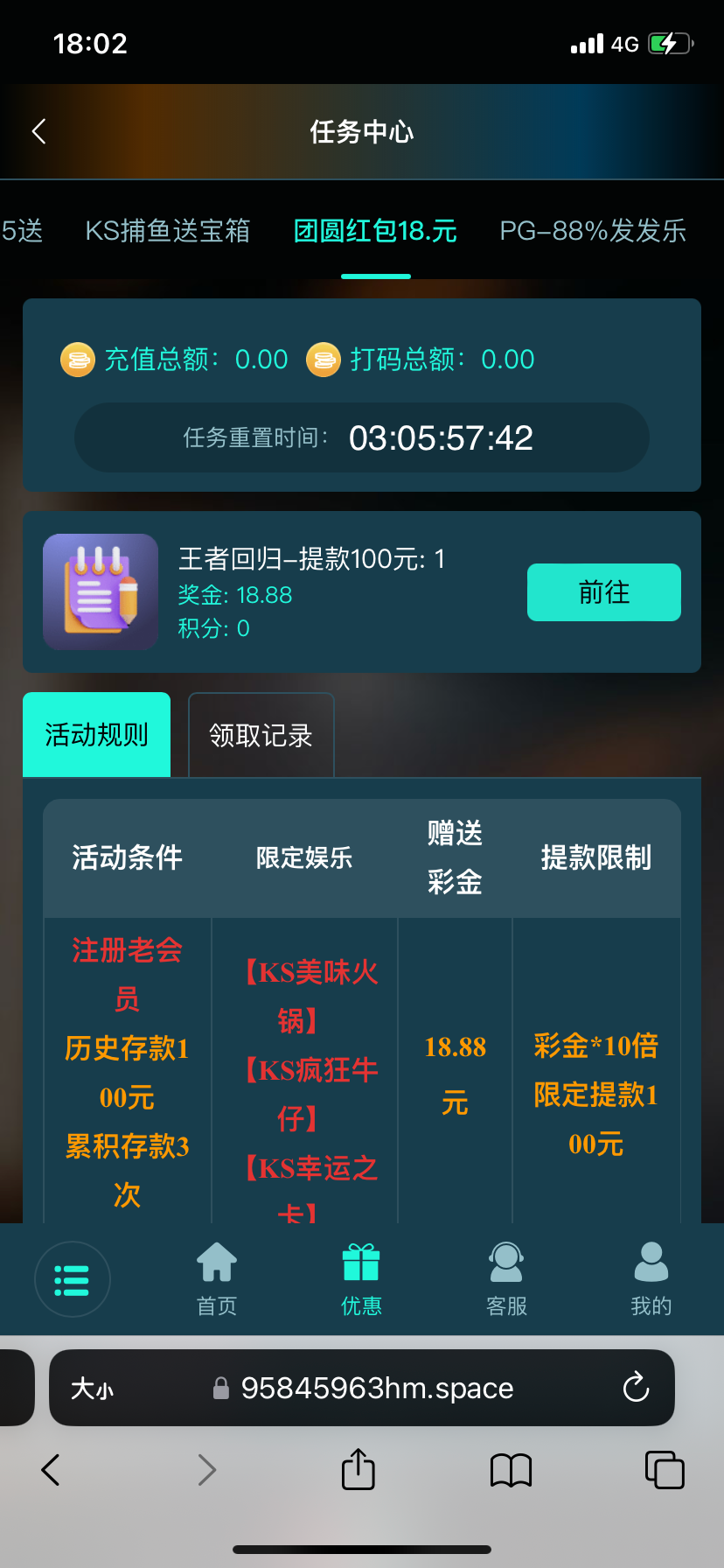Share this page from Safari toolbar

coord(358,1469)
